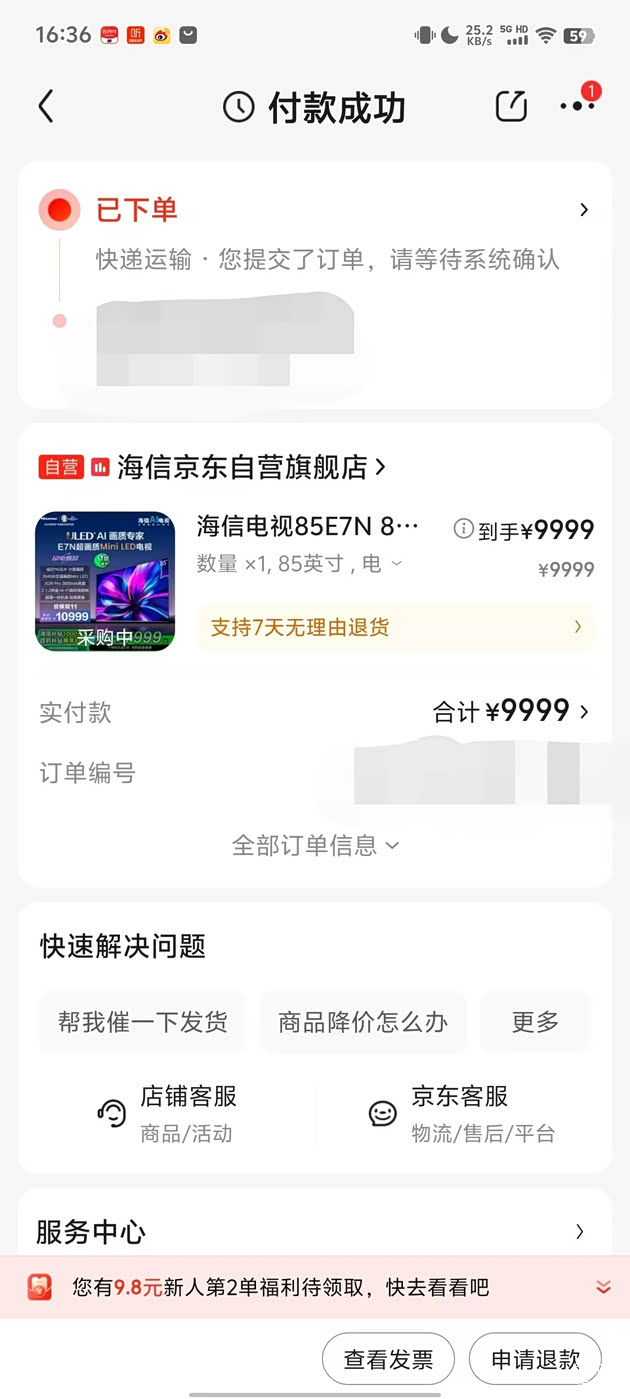The width and height of the screenshot is (630, 1399).
Task: Go back using the top-left arrow
Action: pyautogui.click(x=46, y=106)
